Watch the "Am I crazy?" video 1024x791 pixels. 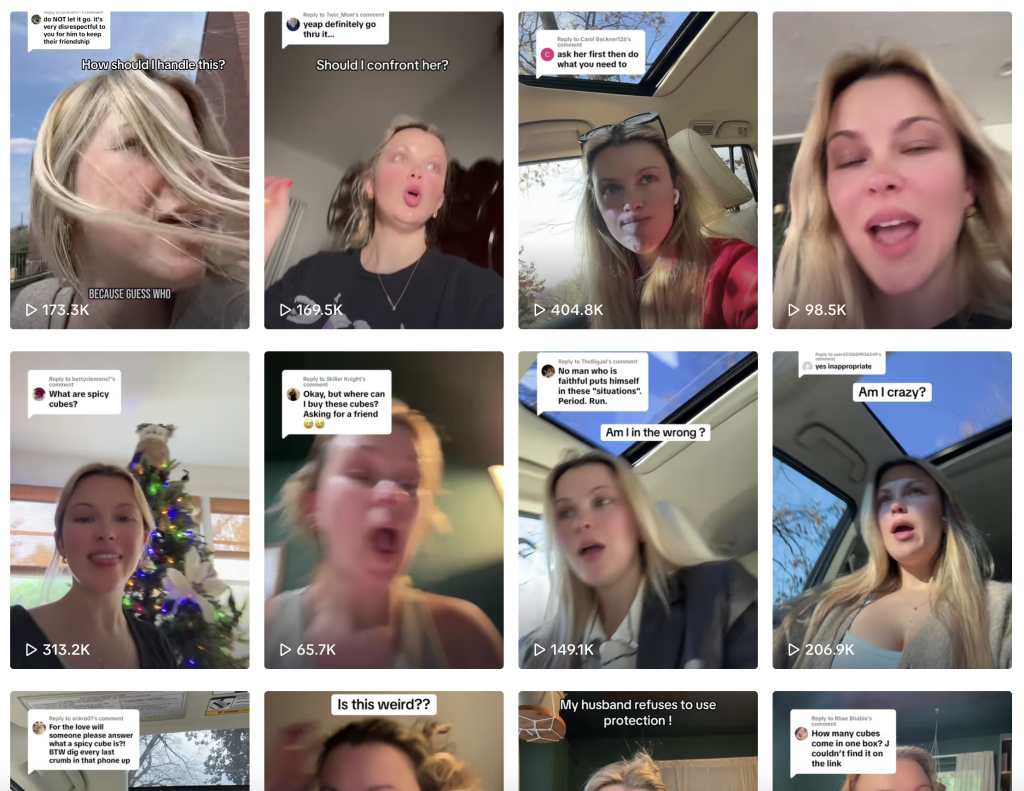pyautogui.click(x=891, y=510)
